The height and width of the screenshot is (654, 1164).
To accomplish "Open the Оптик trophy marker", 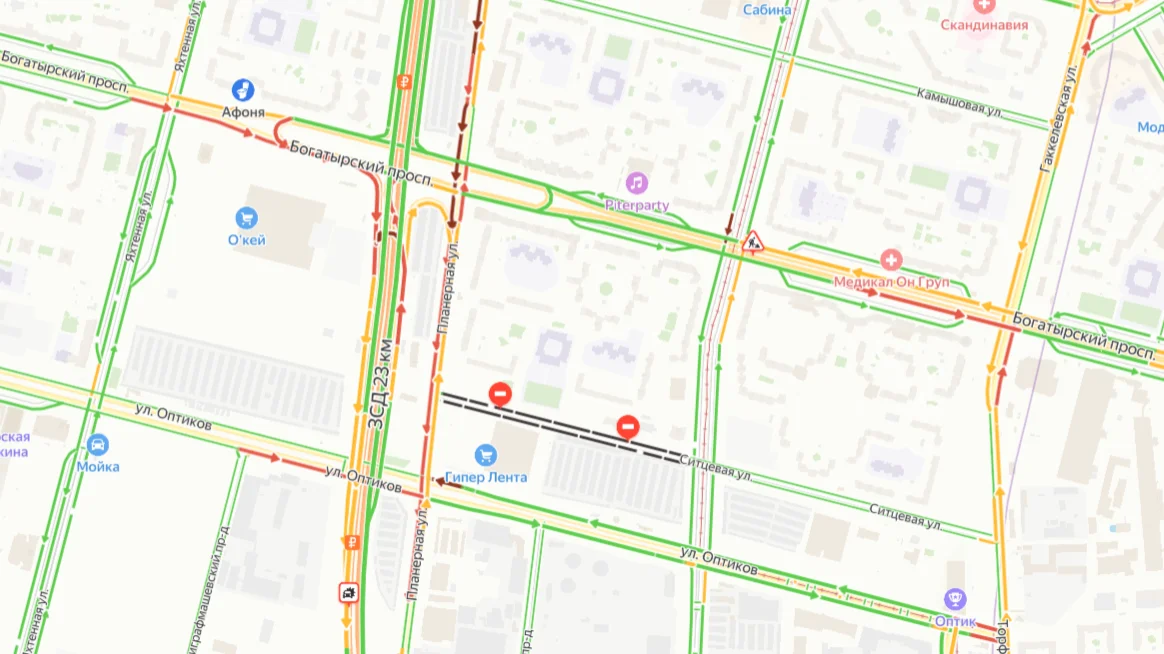I will click(x=956, y=599).
